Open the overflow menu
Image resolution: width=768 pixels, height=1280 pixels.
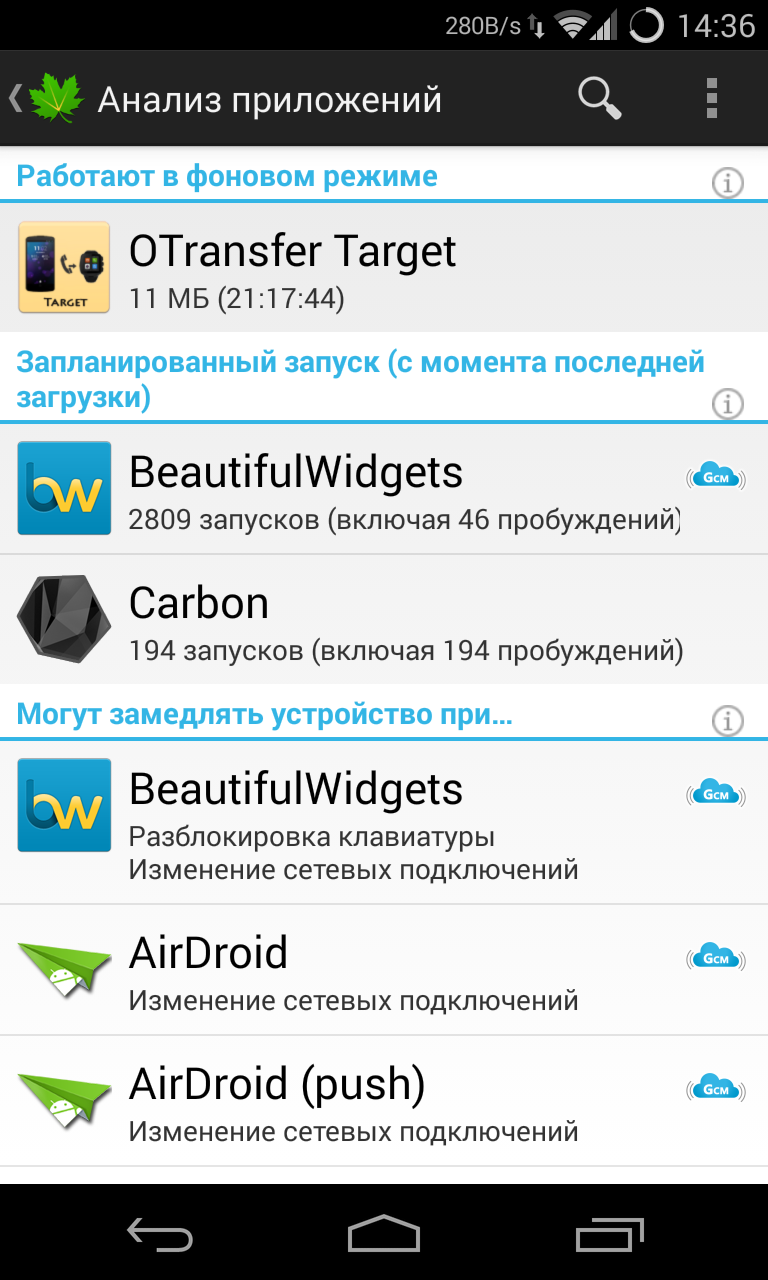[x=711, y=99]
